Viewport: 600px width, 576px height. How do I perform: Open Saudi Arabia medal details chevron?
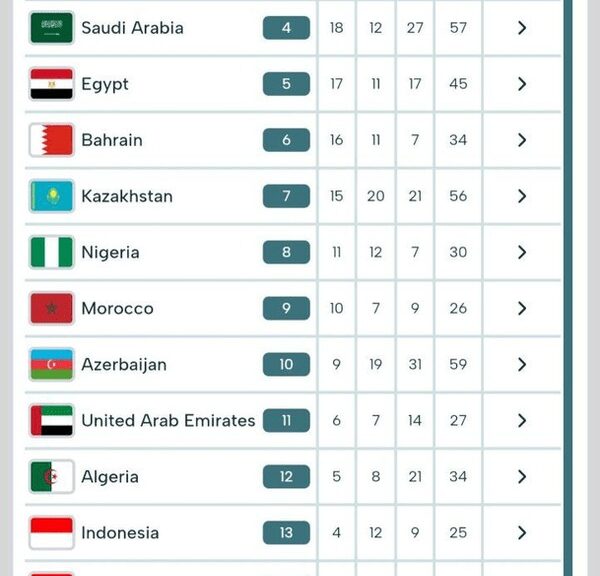[x=522, y=28]
